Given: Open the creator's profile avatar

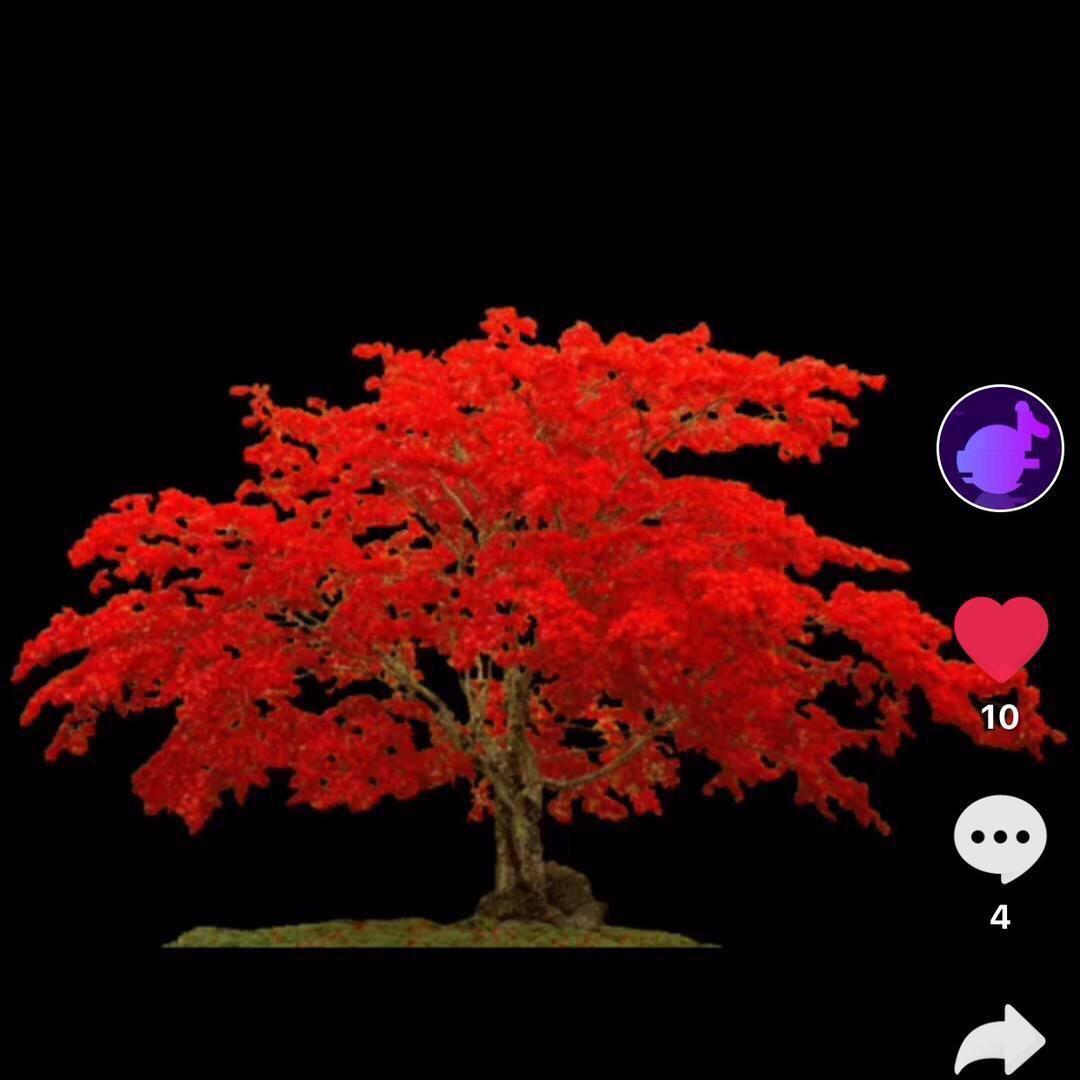Looking at the screenshot, I should (1000, 448).
